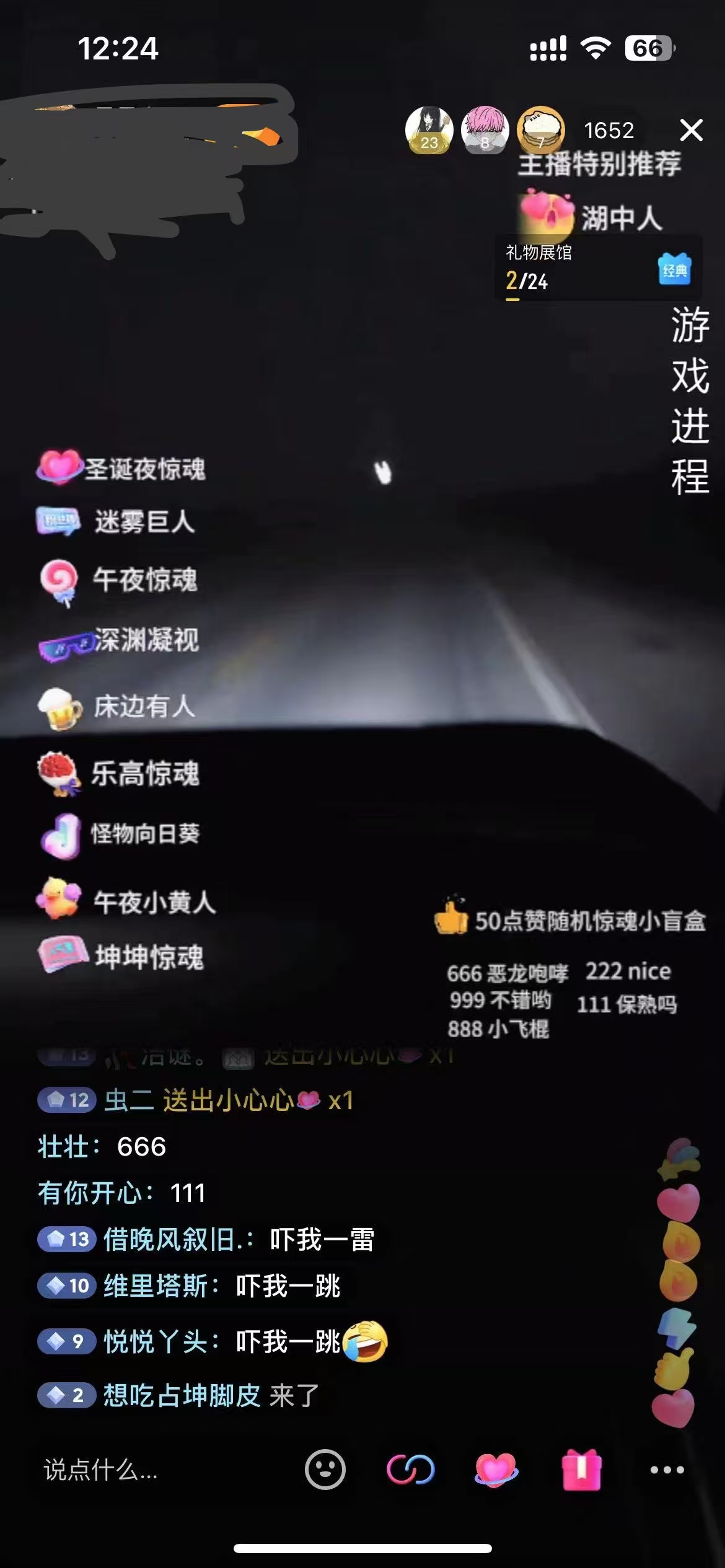Tap the top viewer avatar ranked 23
Screen dimensions: 725x1568
(429, 130)
